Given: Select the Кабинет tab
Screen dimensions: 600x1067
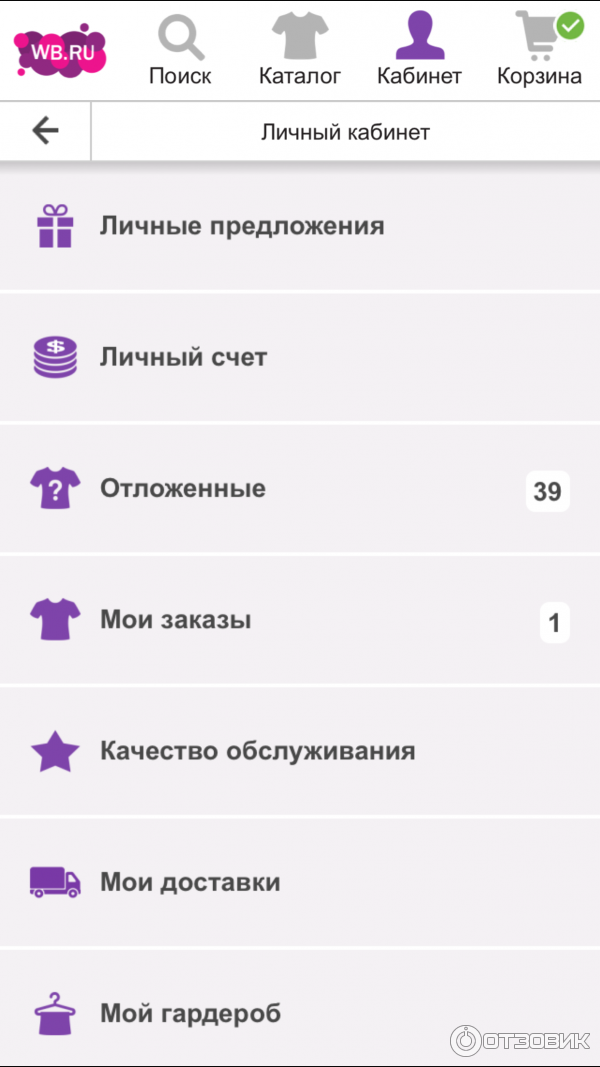Looking at the screenshot, I should [x=420, y=51].
